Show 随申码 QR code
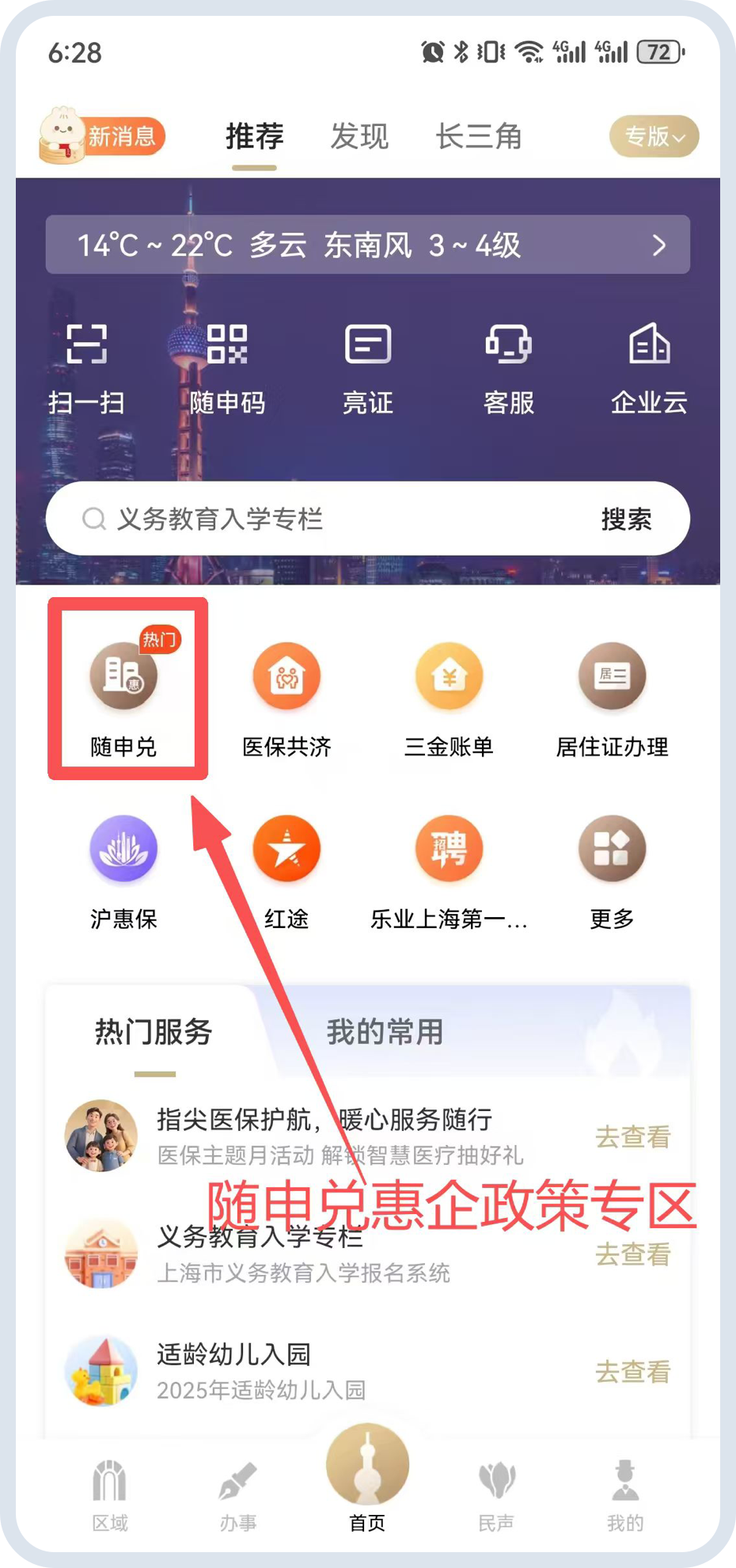736x1568 pixels. click(227, 368)
